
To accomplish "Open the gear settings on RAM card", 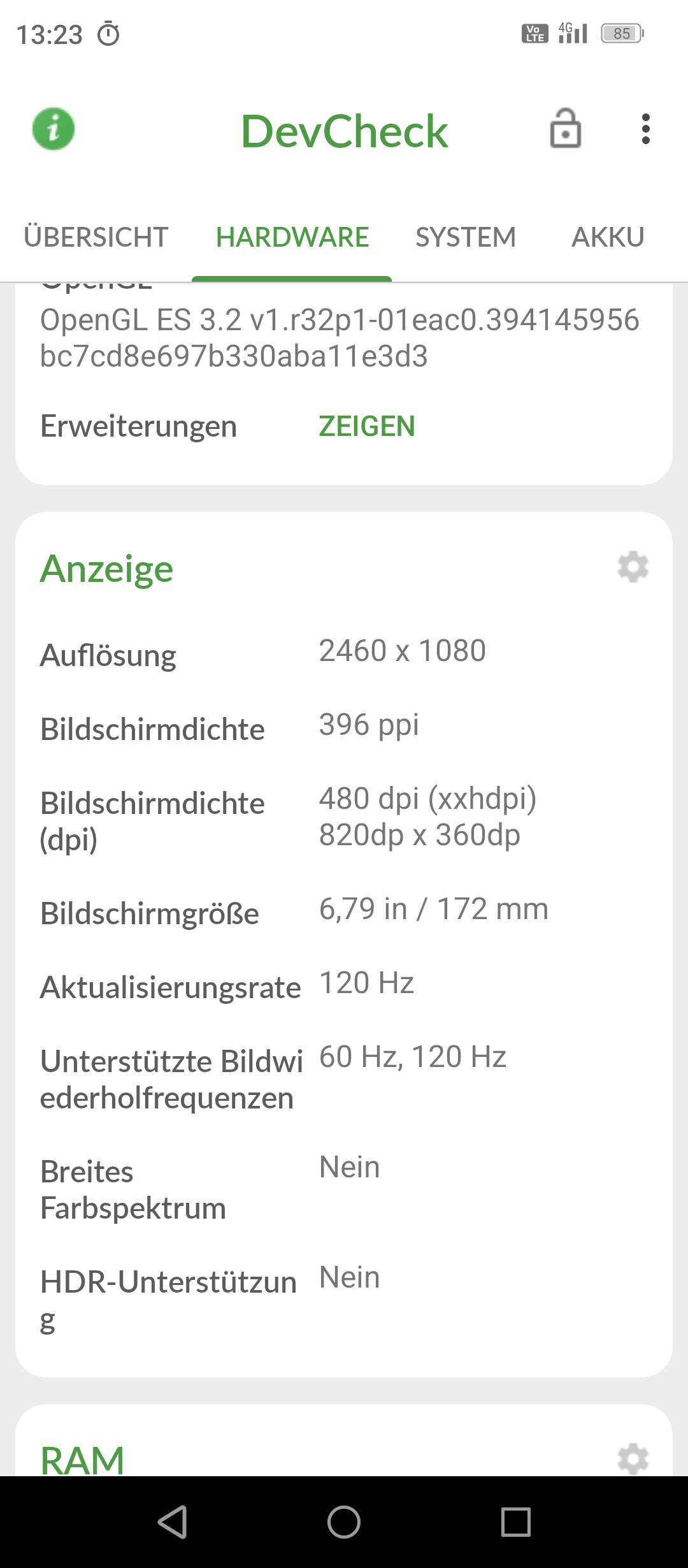I will click(633, 1458).
